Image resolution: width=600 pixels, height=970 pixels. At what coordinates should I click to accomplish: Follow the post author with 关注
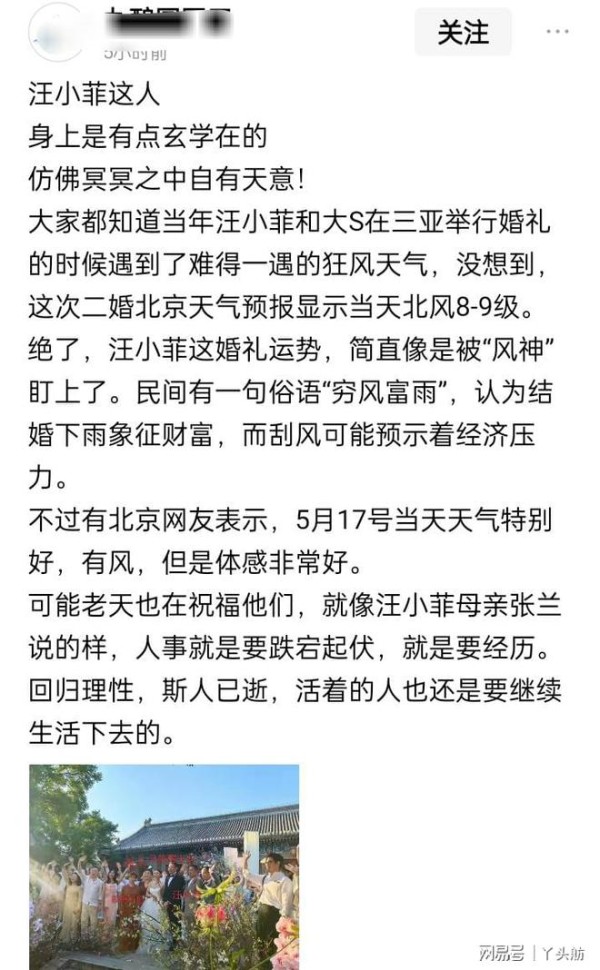462,33
